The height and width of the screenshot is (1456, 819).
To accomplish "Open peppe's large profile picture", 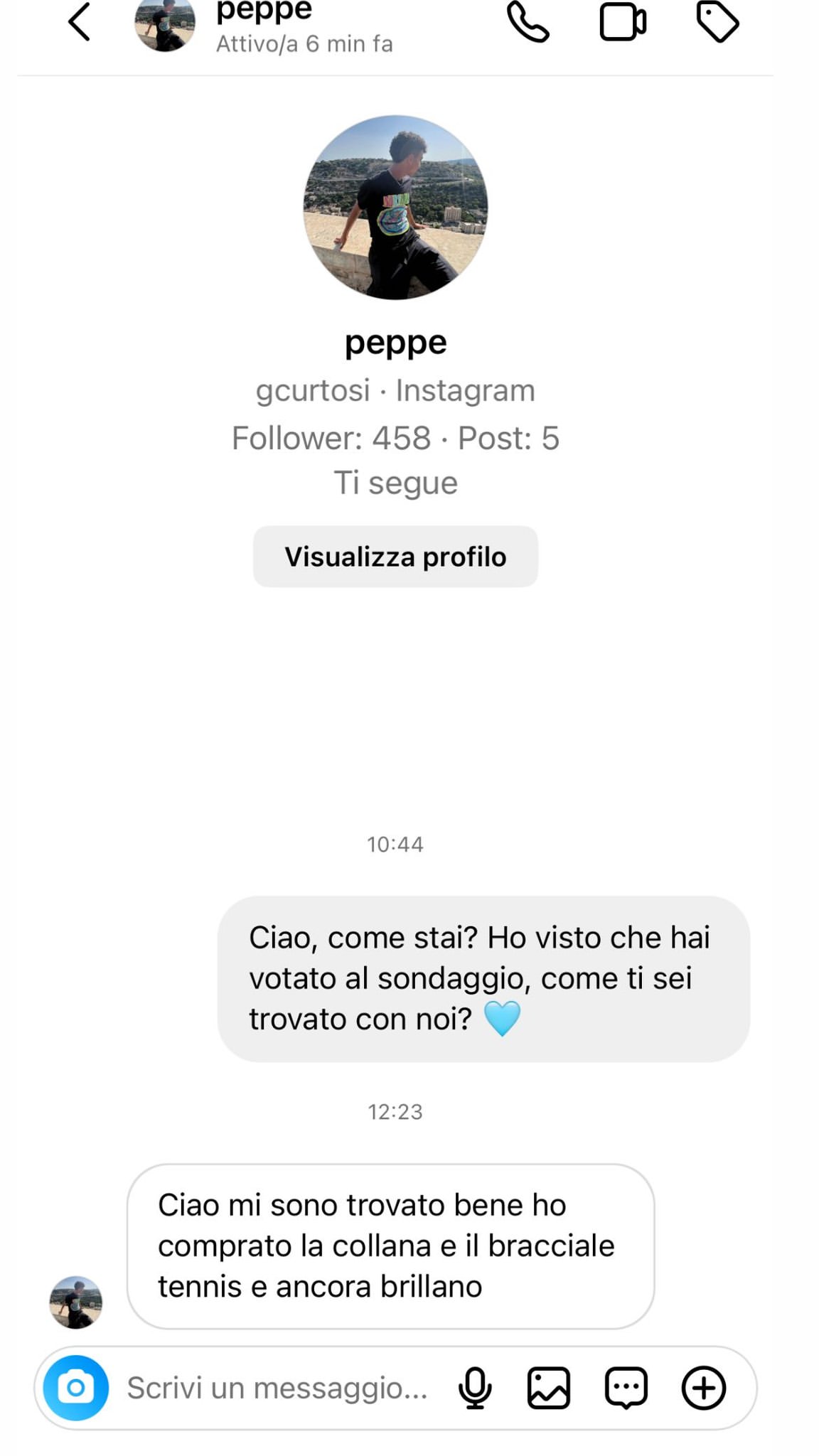I will point(396,208).
